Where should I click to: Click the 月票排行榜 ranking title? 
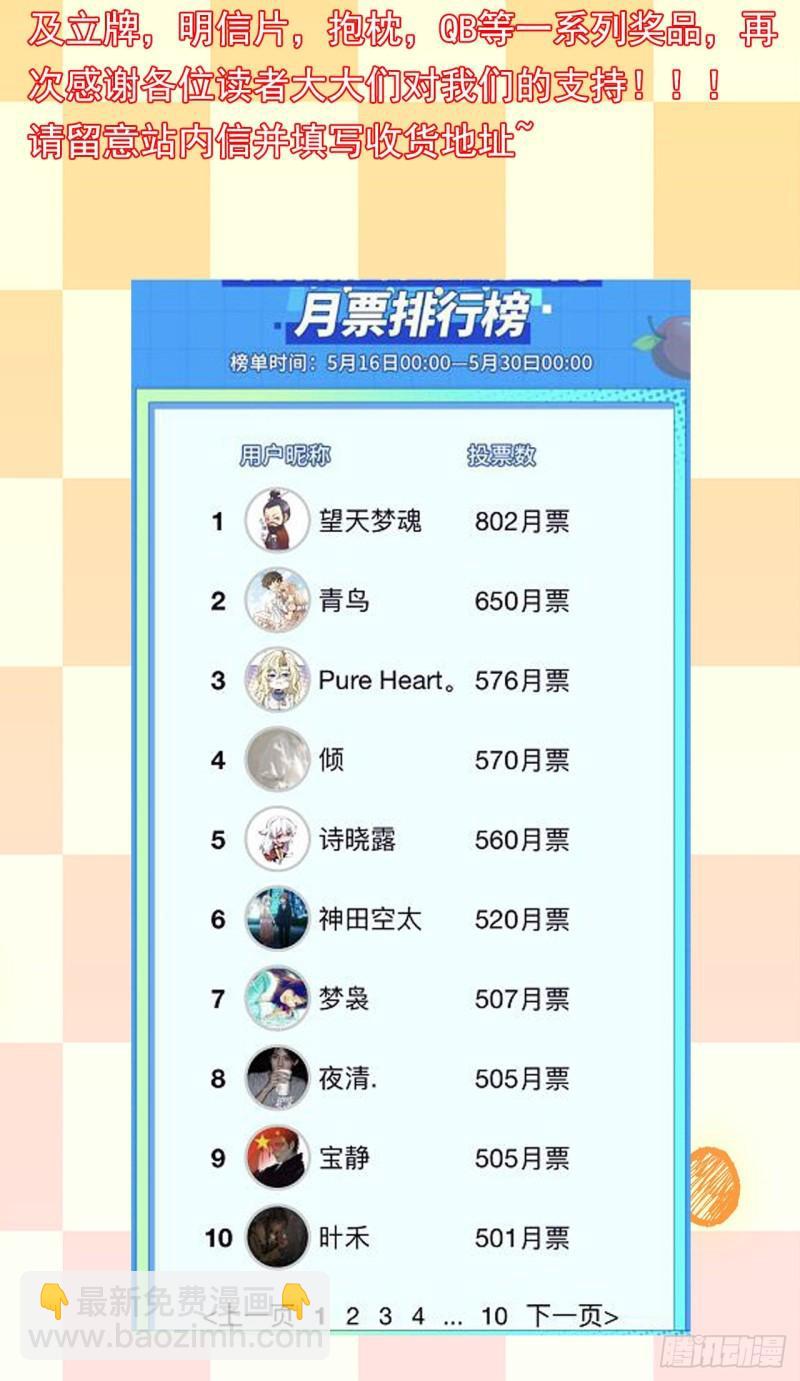418,310
